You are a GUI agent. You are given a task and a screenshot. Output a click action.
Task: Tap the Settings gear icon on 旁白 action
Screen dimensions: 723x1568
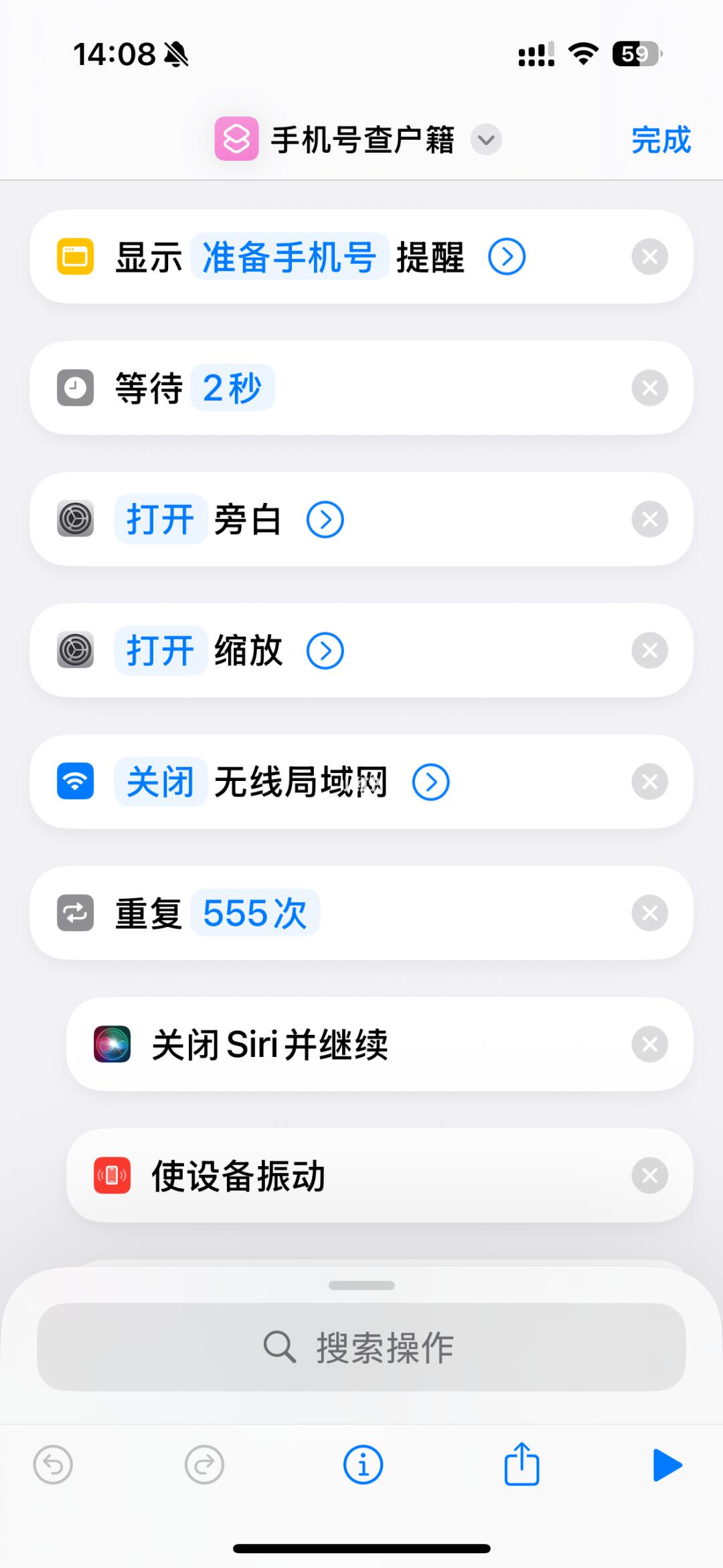[75, 518]
